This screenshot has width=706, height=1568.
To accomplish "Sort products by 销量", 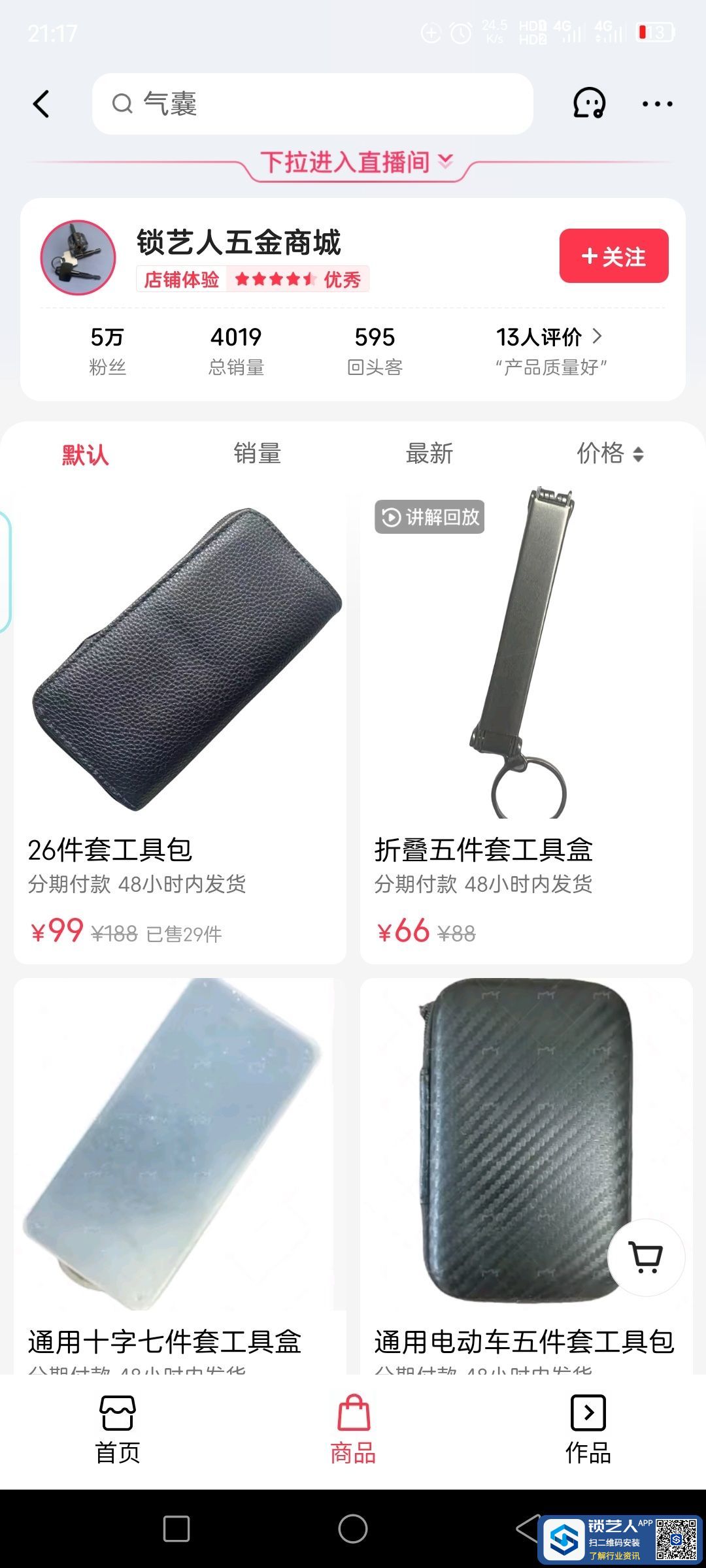I will [257, 454].
